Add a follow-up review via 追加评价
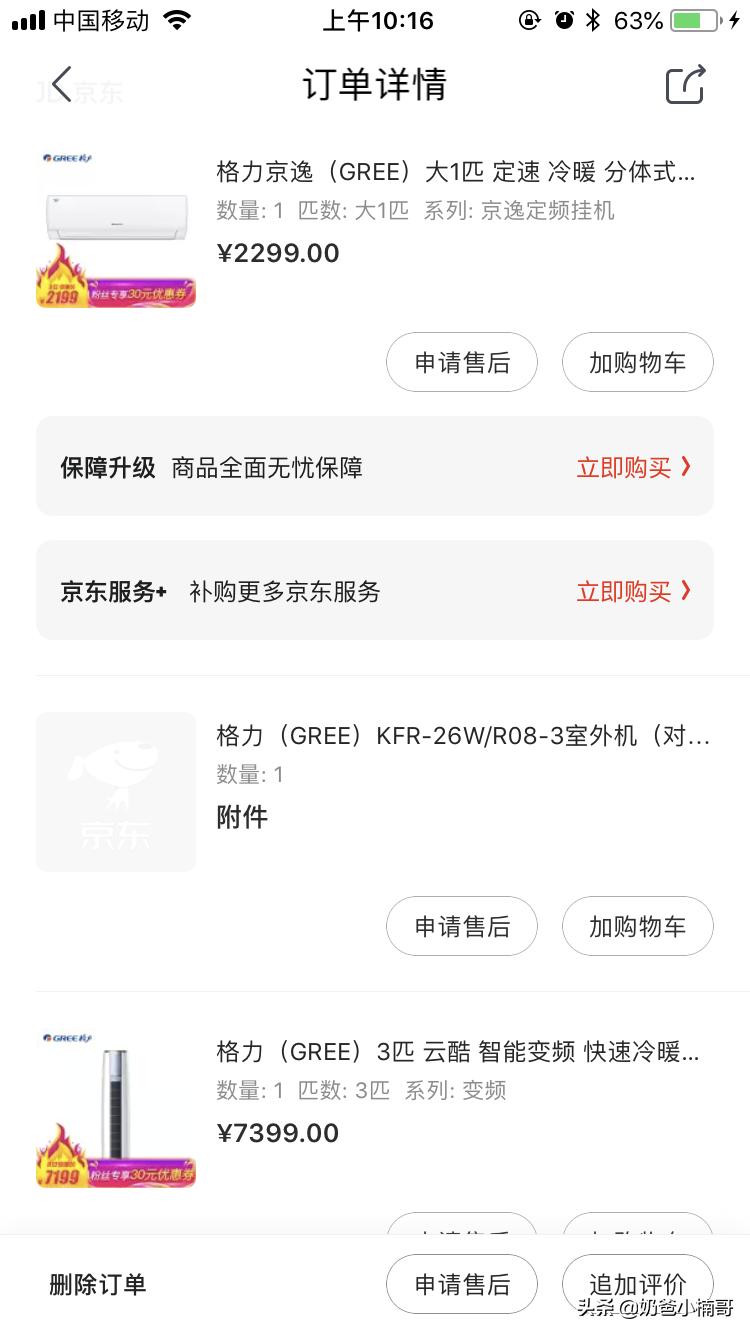750x1334 pixels. (x=637, y=1284)
